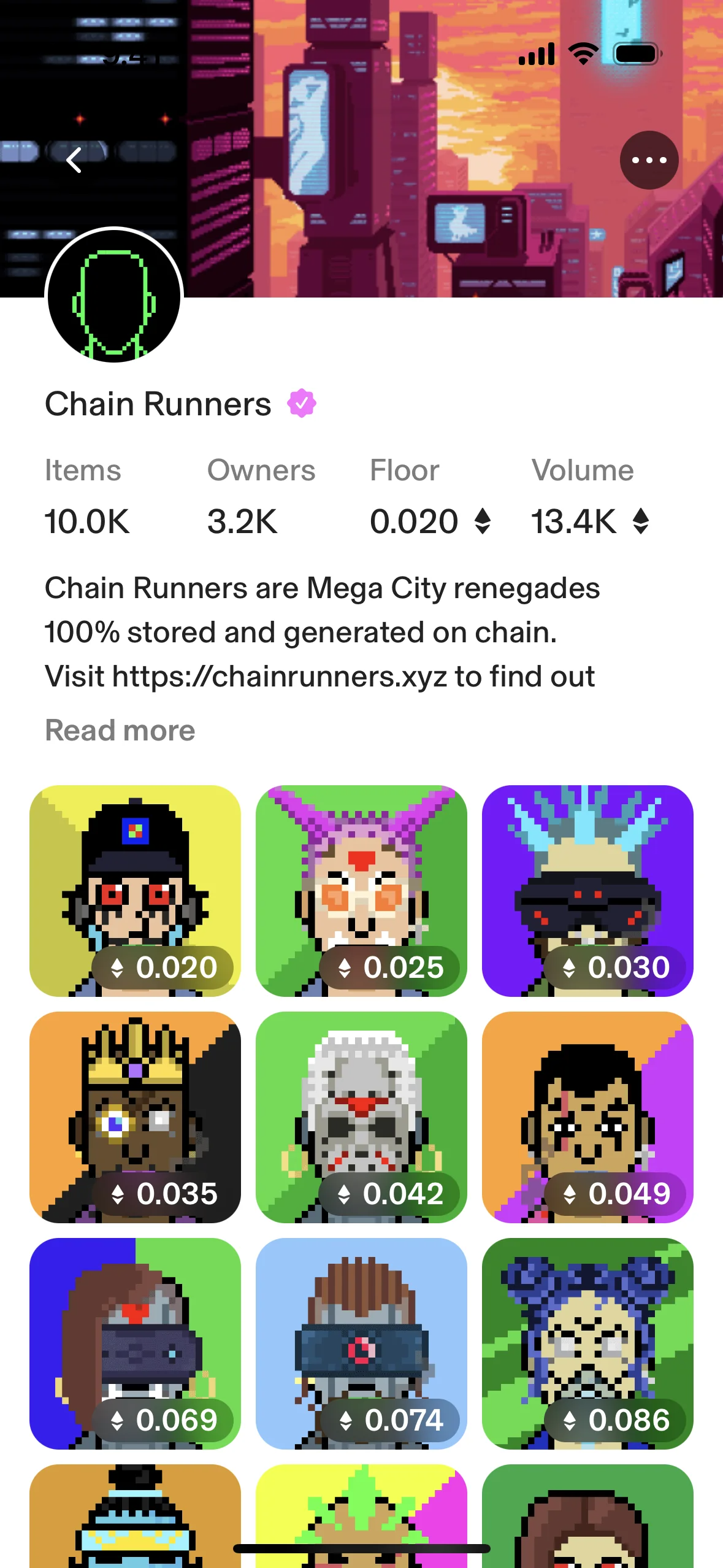This screenshot has width=723, height=1568.
Task: Tap the battery indicator in the status bar
Action: pyautogui.click(x=635, y=54)
